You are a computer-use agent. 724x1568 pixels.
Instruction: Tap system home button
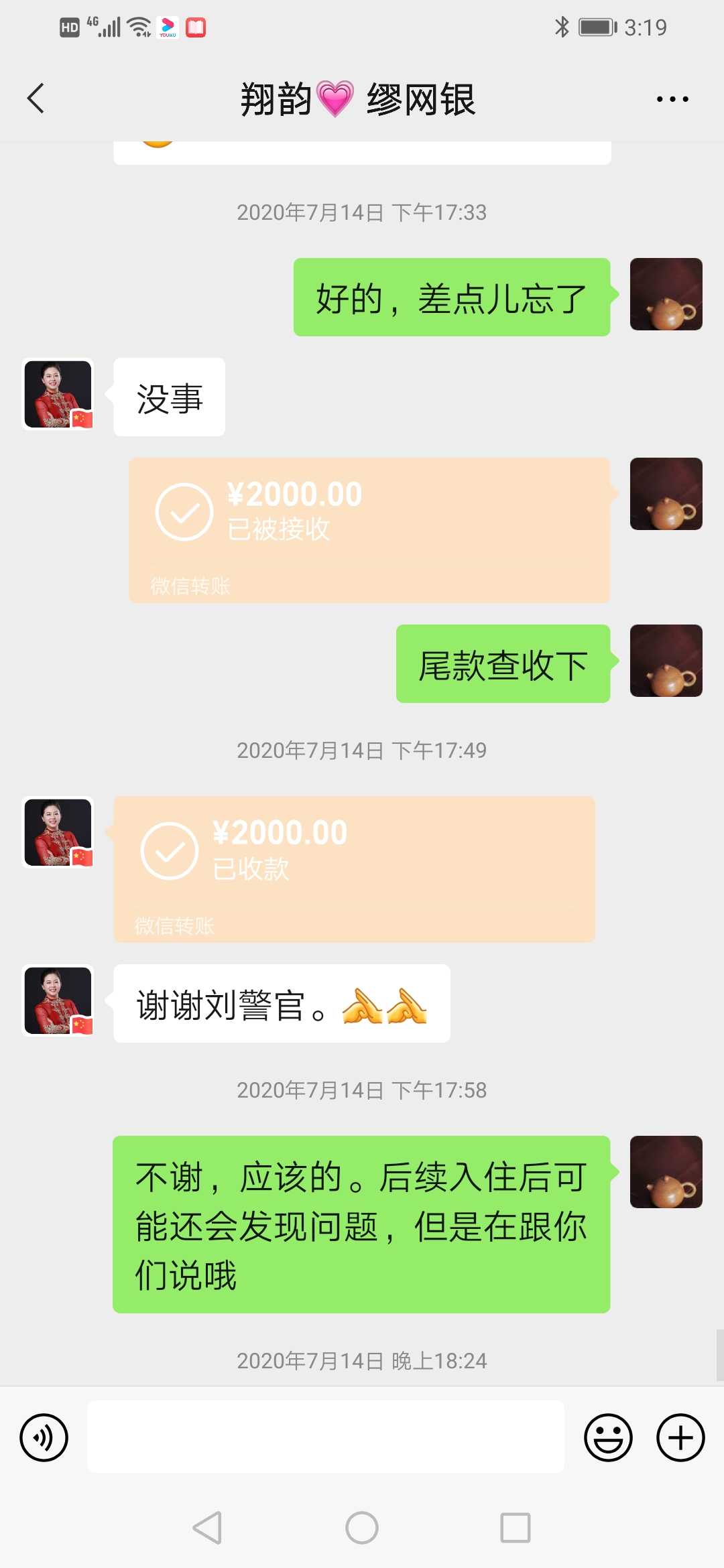(362, 1528)
